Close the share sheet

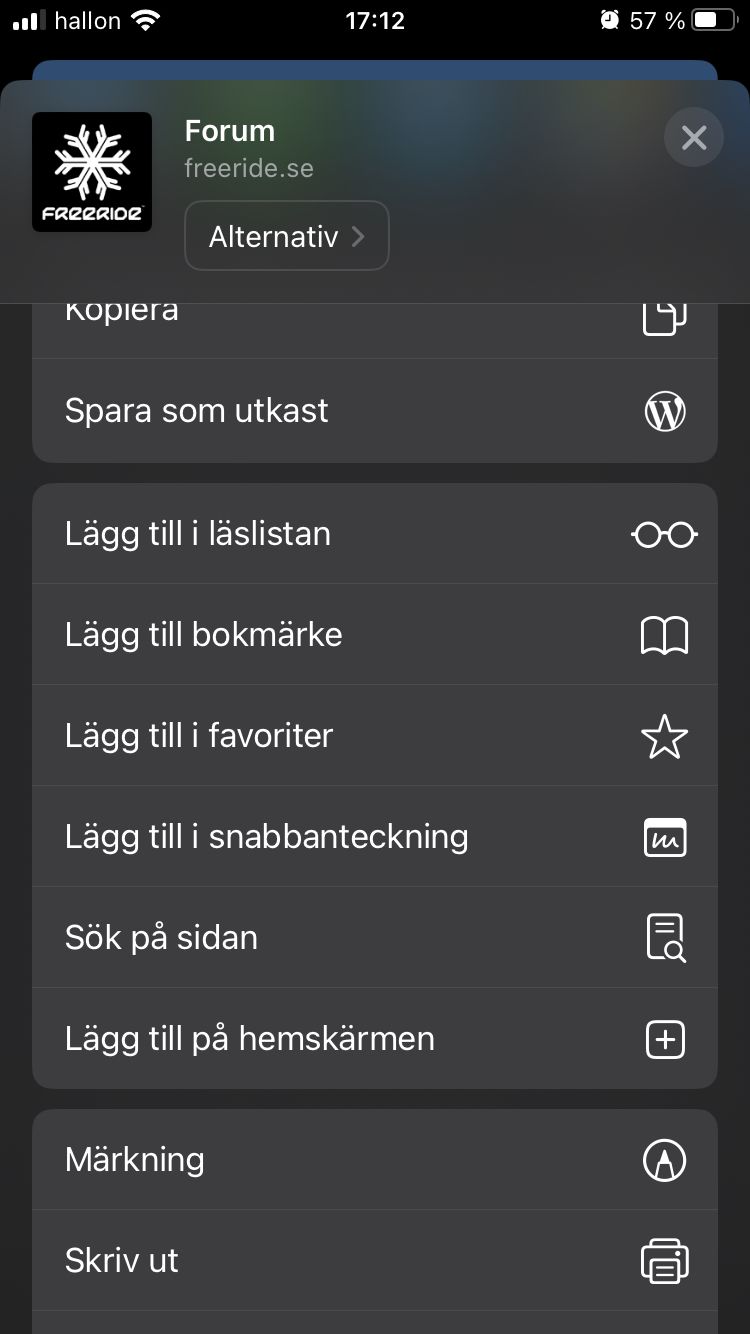693,137
